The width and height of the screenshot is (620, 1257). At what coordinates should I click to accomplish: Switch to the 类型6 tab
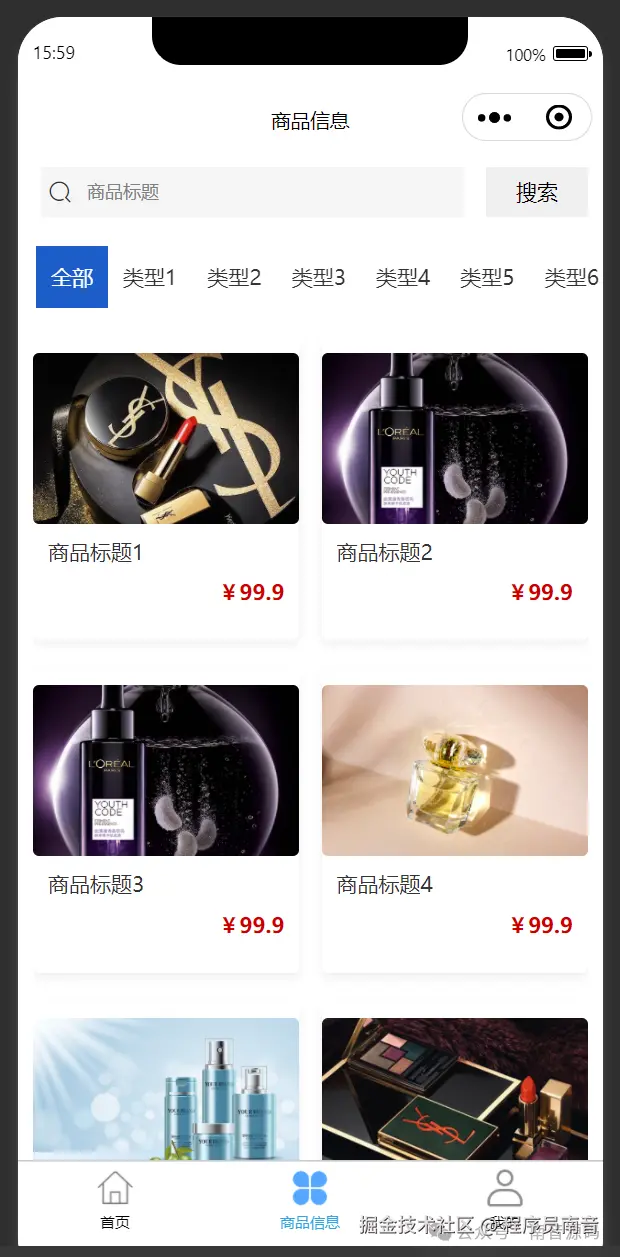tap(571, 277)
